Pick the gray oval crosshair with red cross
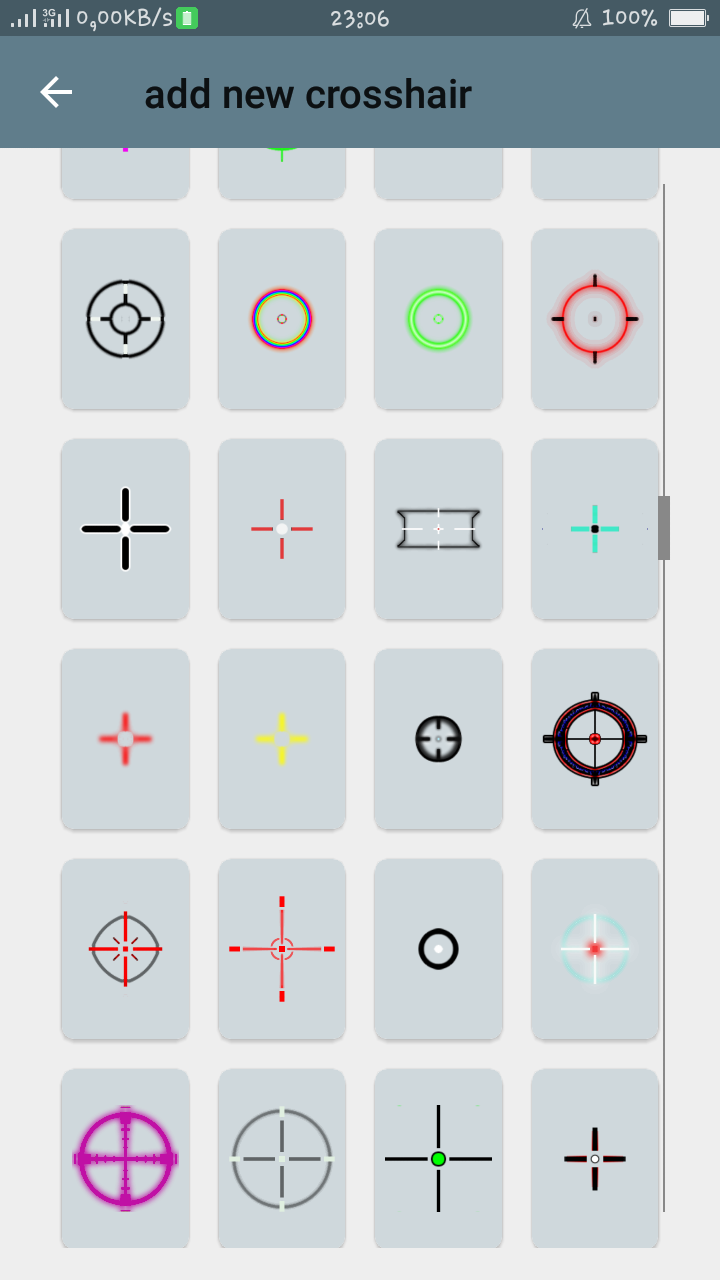 (x=125, y=949)
